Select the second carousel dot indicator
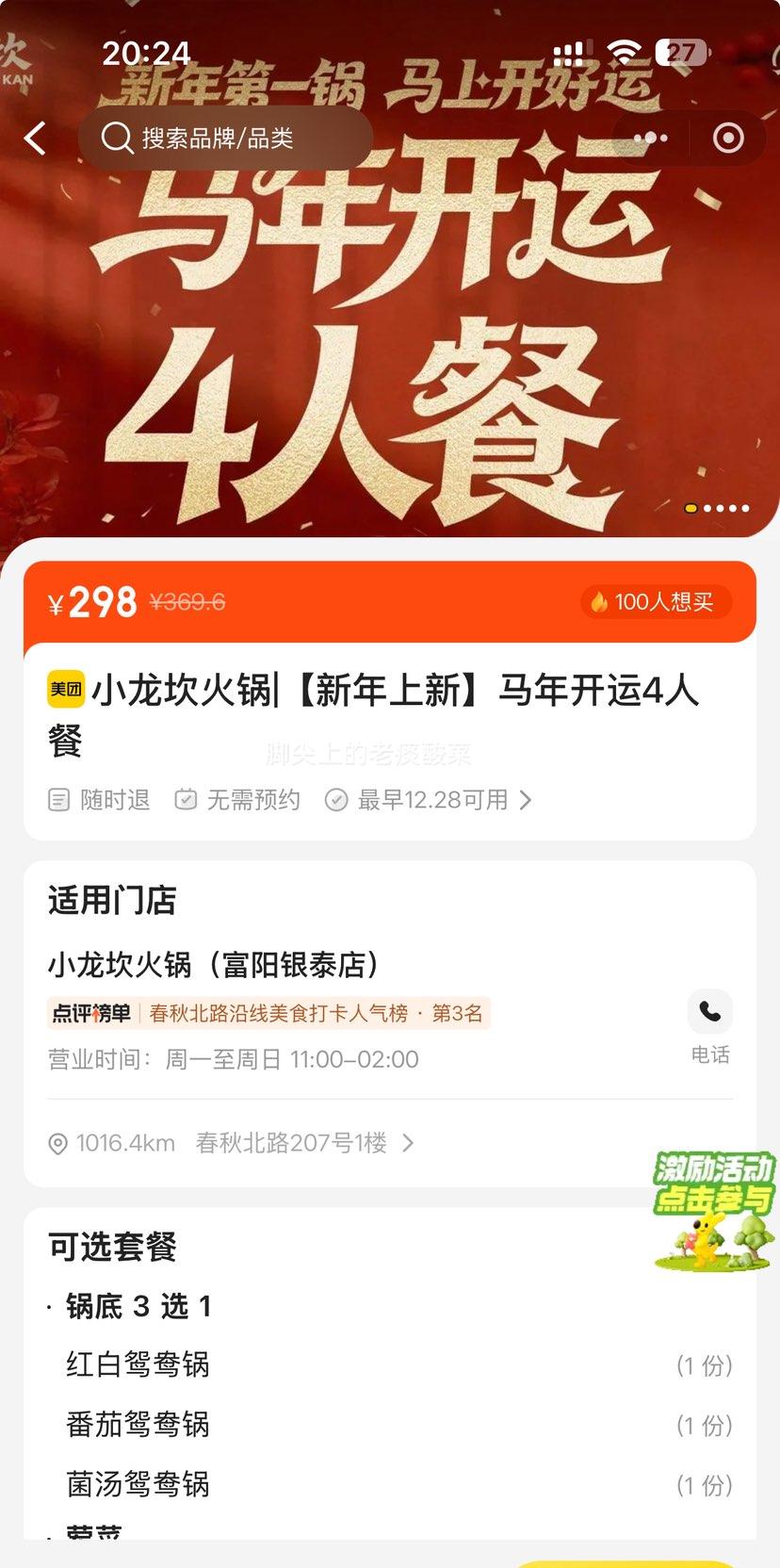 706,509
